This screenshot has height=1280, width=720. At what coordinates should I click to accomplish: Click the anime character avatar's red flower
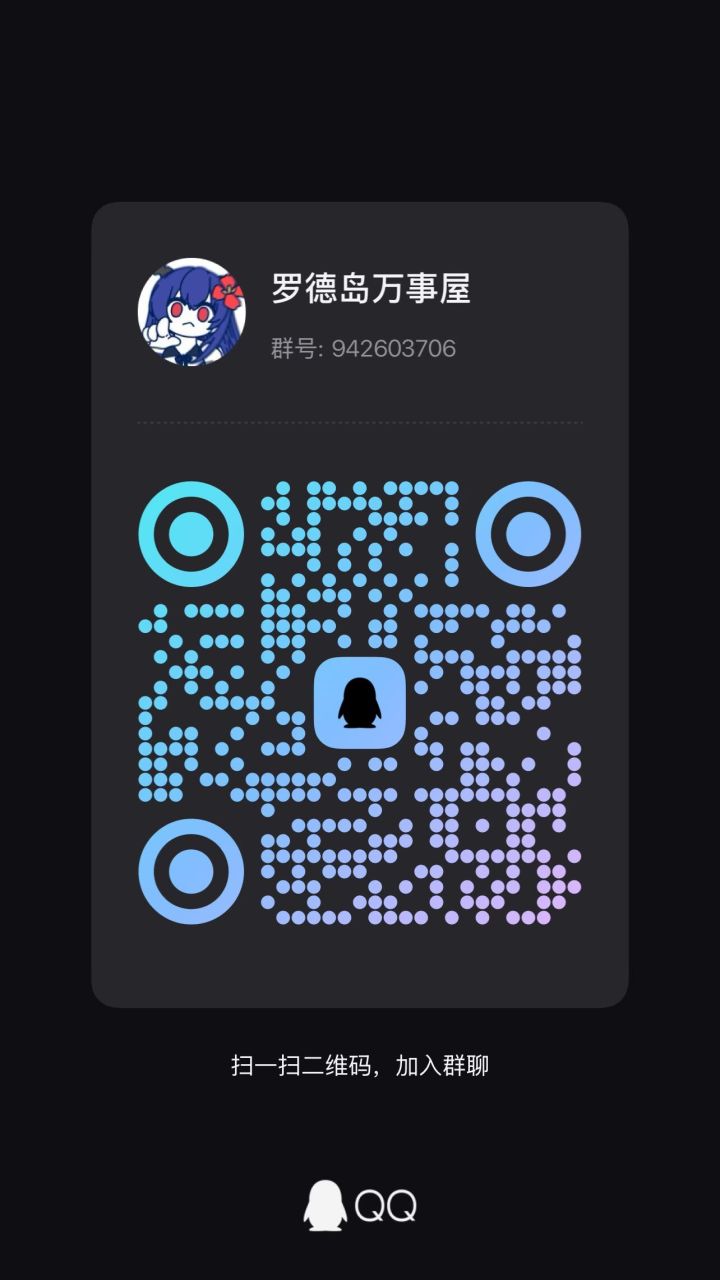228,291
